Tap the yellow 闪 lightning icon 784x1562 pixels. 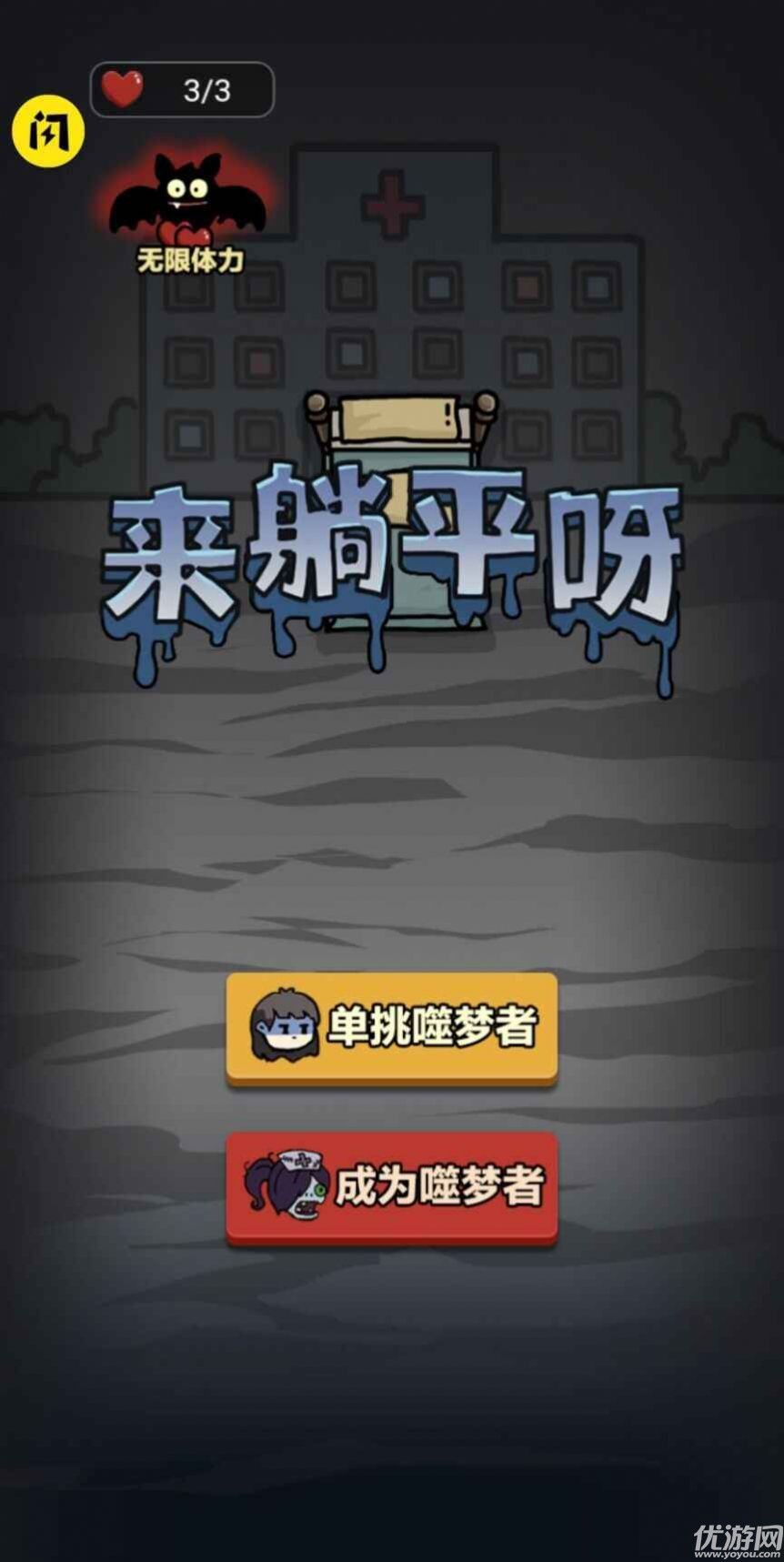[49, 132]
